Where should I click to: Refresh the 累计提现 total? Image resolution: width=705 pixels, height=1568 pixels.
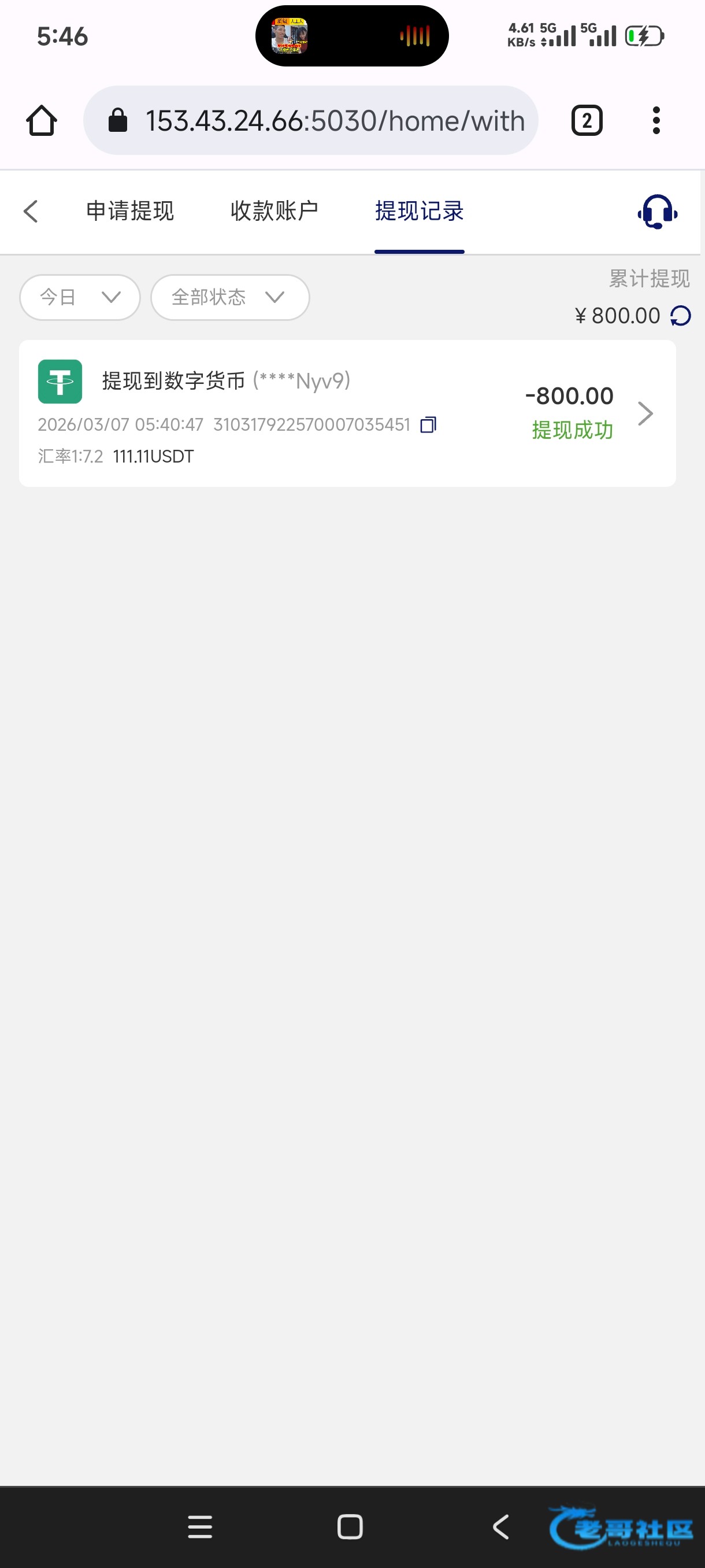click(681, 316)
